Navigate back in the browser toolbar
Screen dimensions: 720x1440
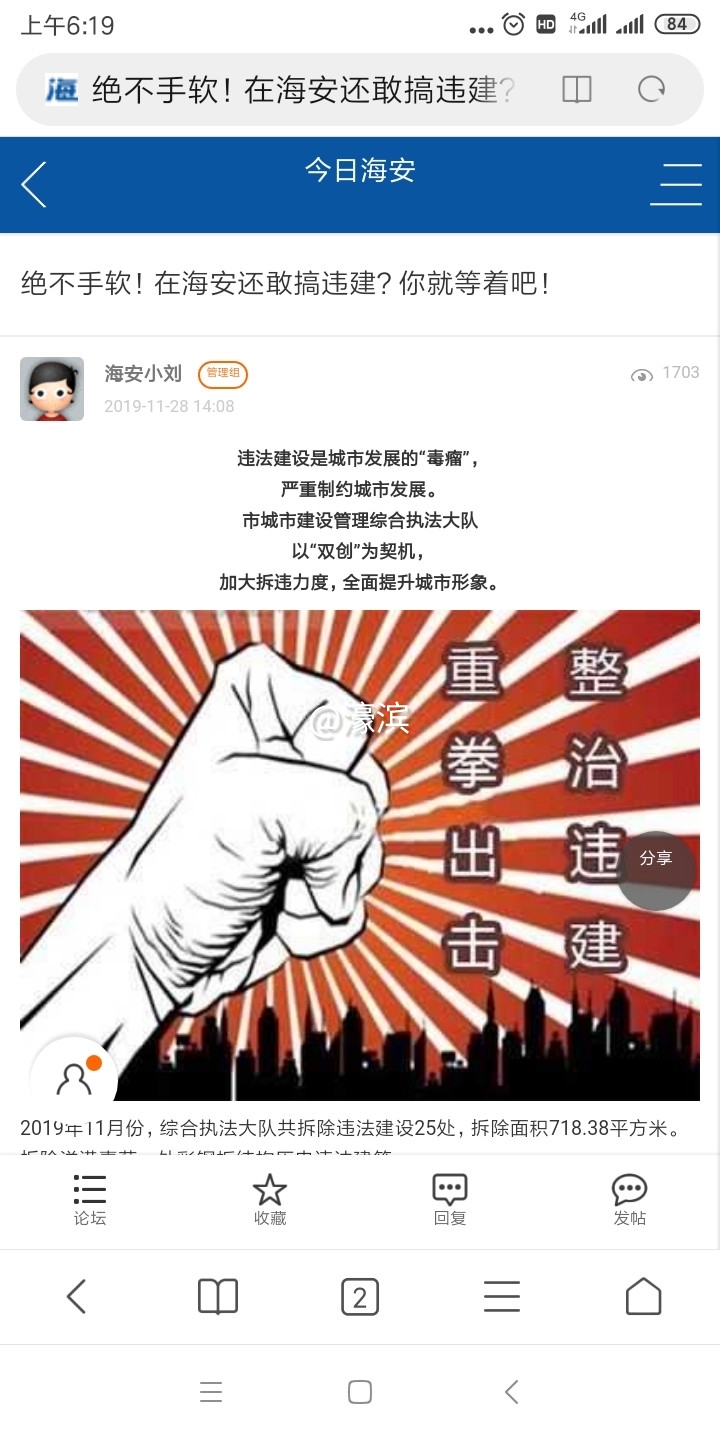pyautogui.click(x=76, y=1297)
